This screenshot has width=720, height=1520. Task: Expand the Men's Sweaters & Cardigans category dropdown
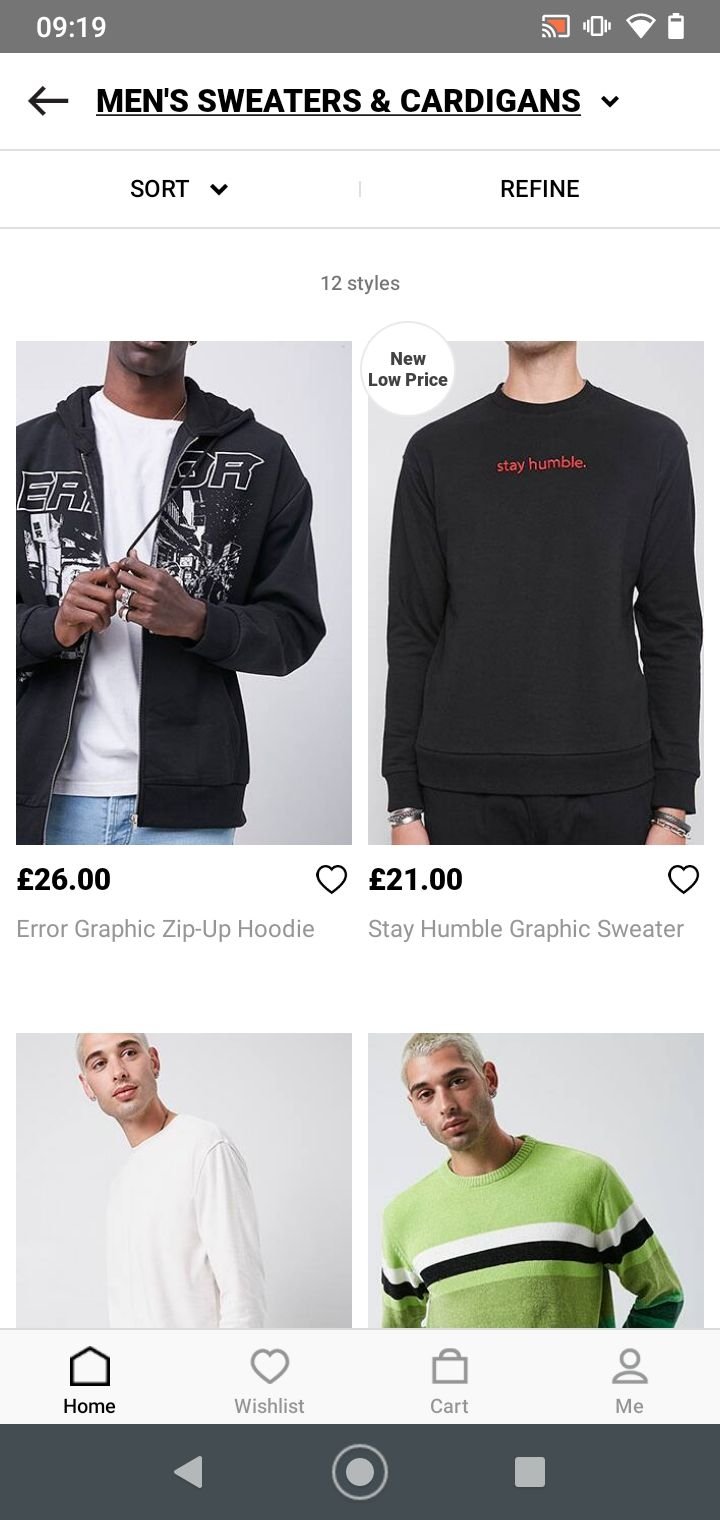tap(609, 101)
